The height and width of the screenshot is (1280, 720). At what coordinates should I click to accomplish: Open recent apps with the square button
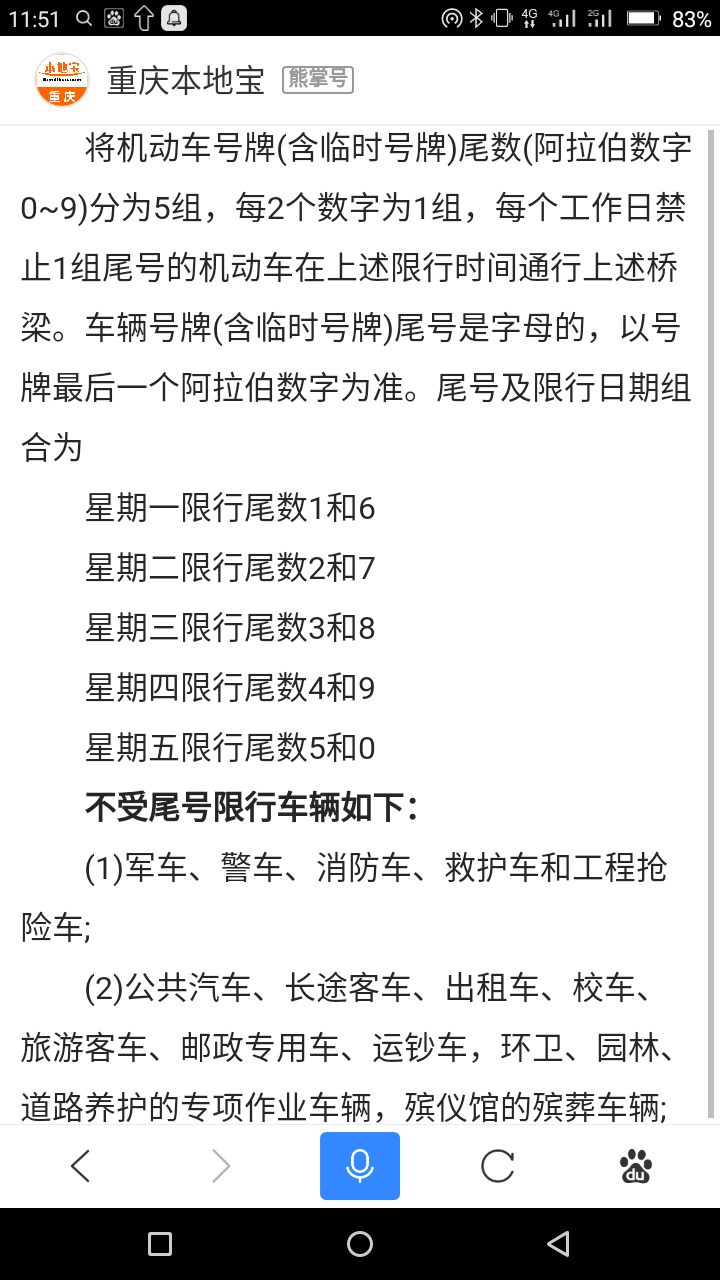[160, 1244]
